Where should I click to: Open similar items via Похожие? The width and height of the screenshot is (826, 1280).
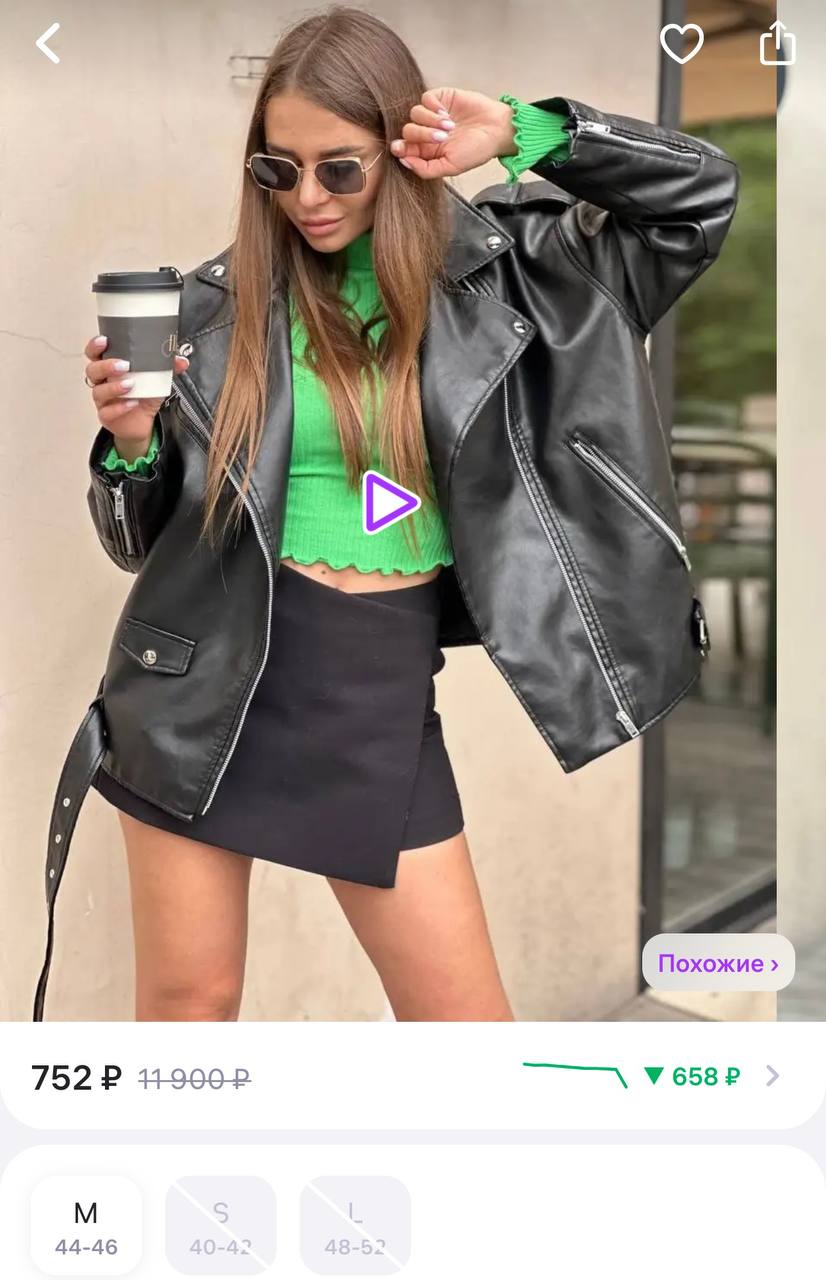pyautogui.click(x=717, y=963)
